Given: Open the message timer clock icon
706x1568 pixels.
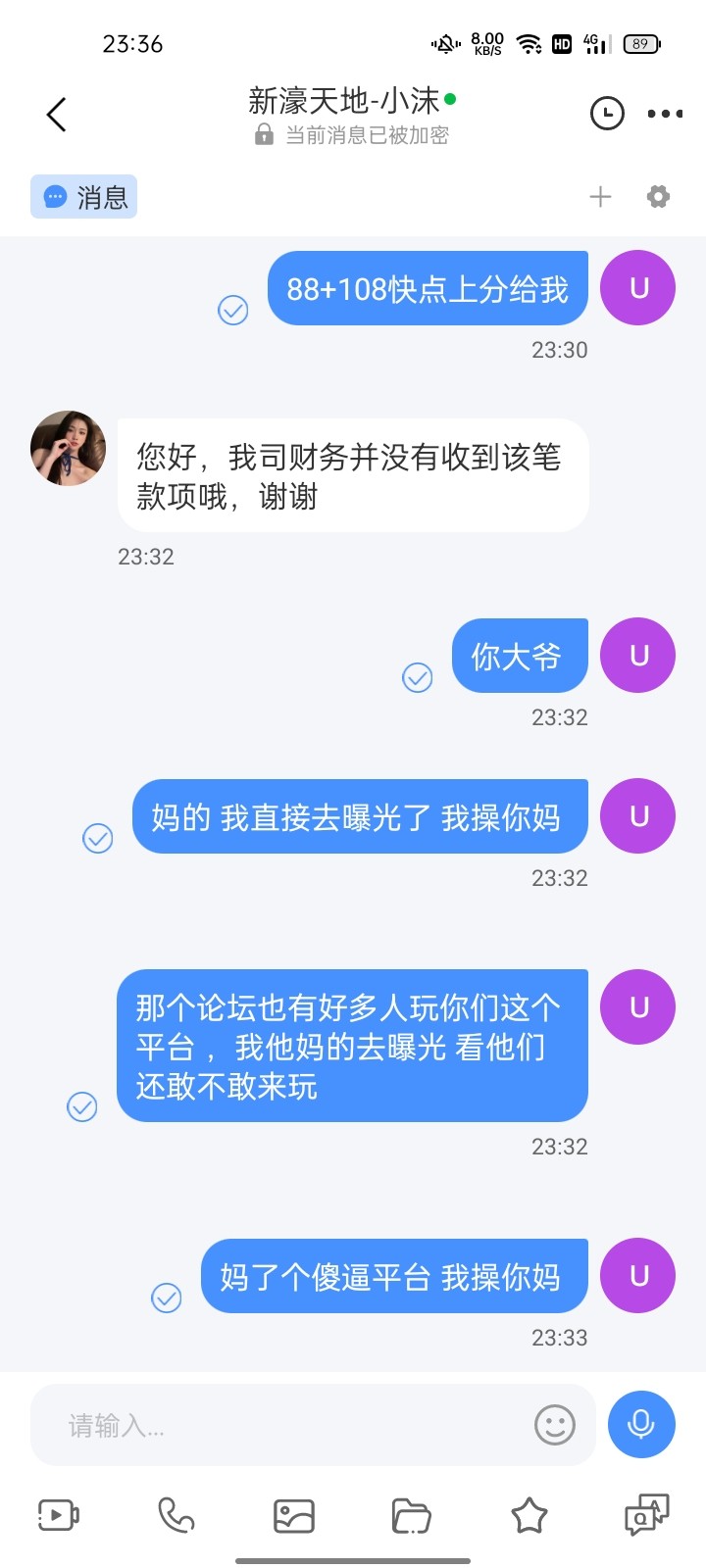Looking at the screenshot, I should [x=607, y=114].
